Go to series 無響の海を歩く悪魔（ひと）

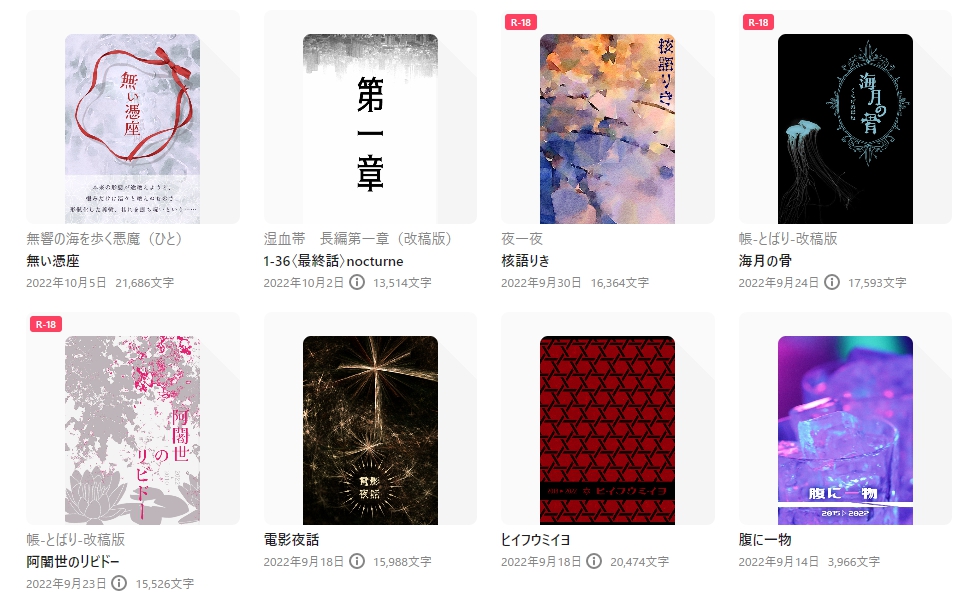point(104,239)
